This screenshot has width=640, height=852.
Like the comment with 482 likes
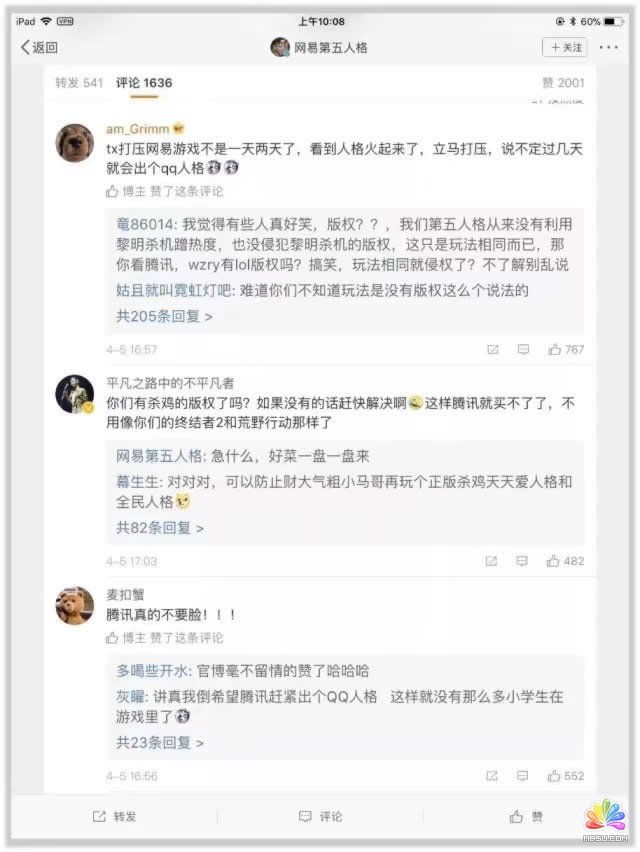[565, 561]
